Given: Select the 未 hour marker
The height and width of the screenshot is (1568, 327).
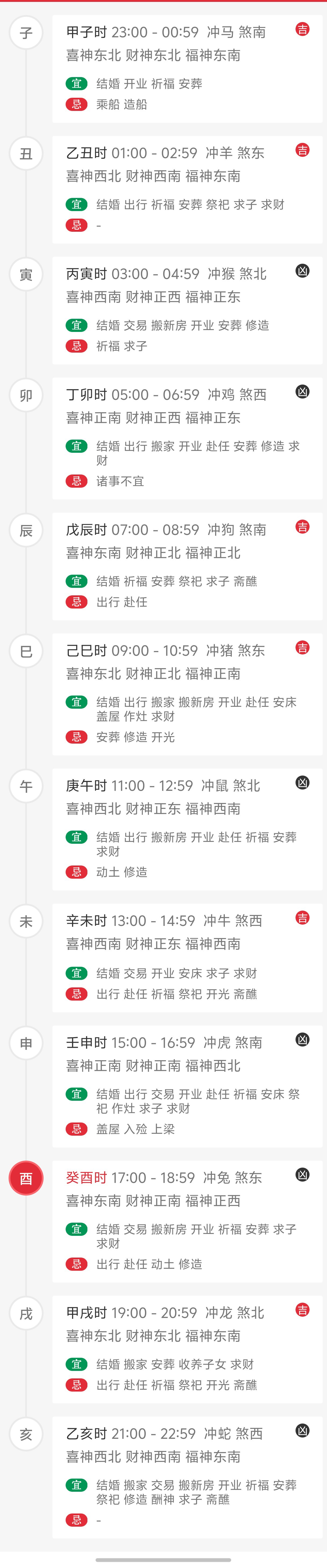Looking at the screenshot, I should click(x=26, y=922).
